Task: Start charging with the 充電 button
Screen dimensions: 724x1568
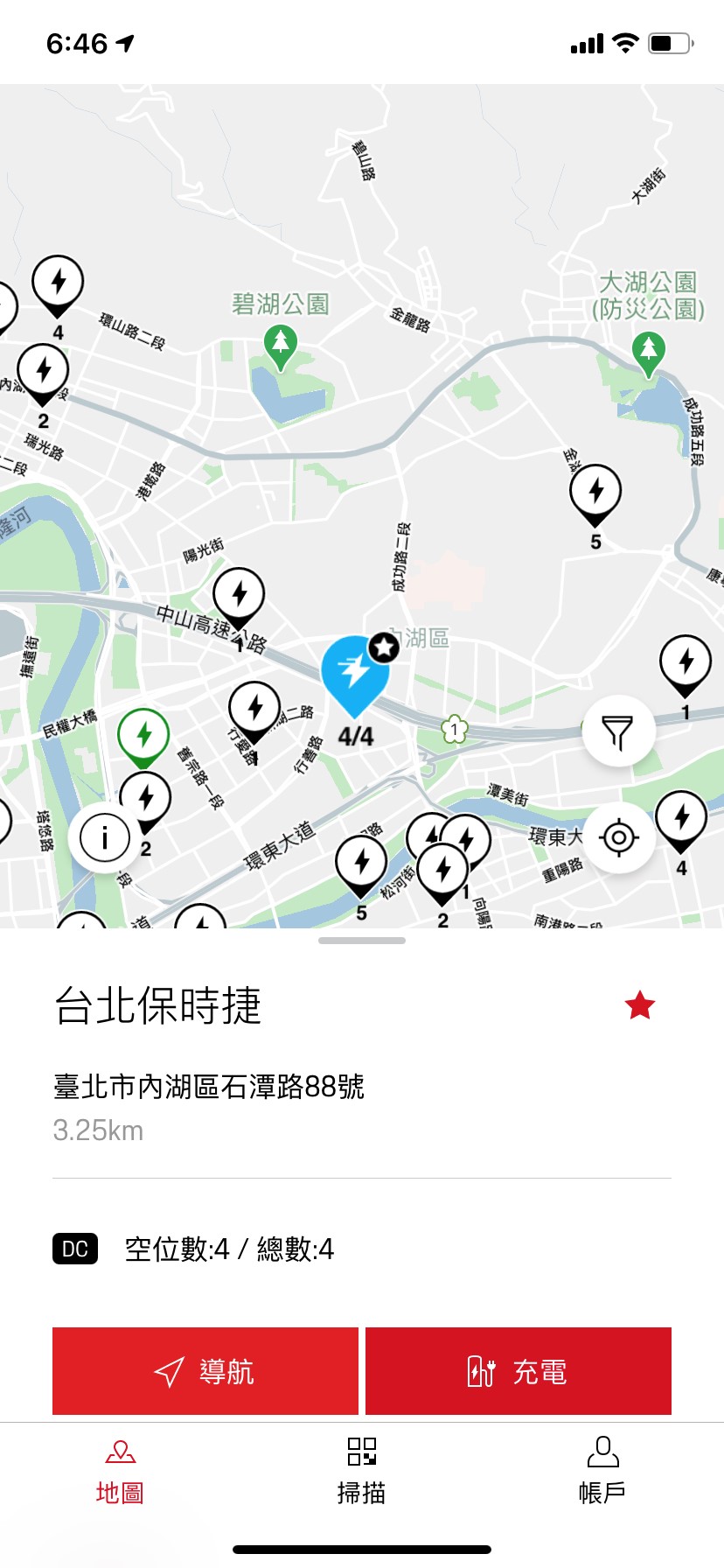Action: click(519, 1370)
